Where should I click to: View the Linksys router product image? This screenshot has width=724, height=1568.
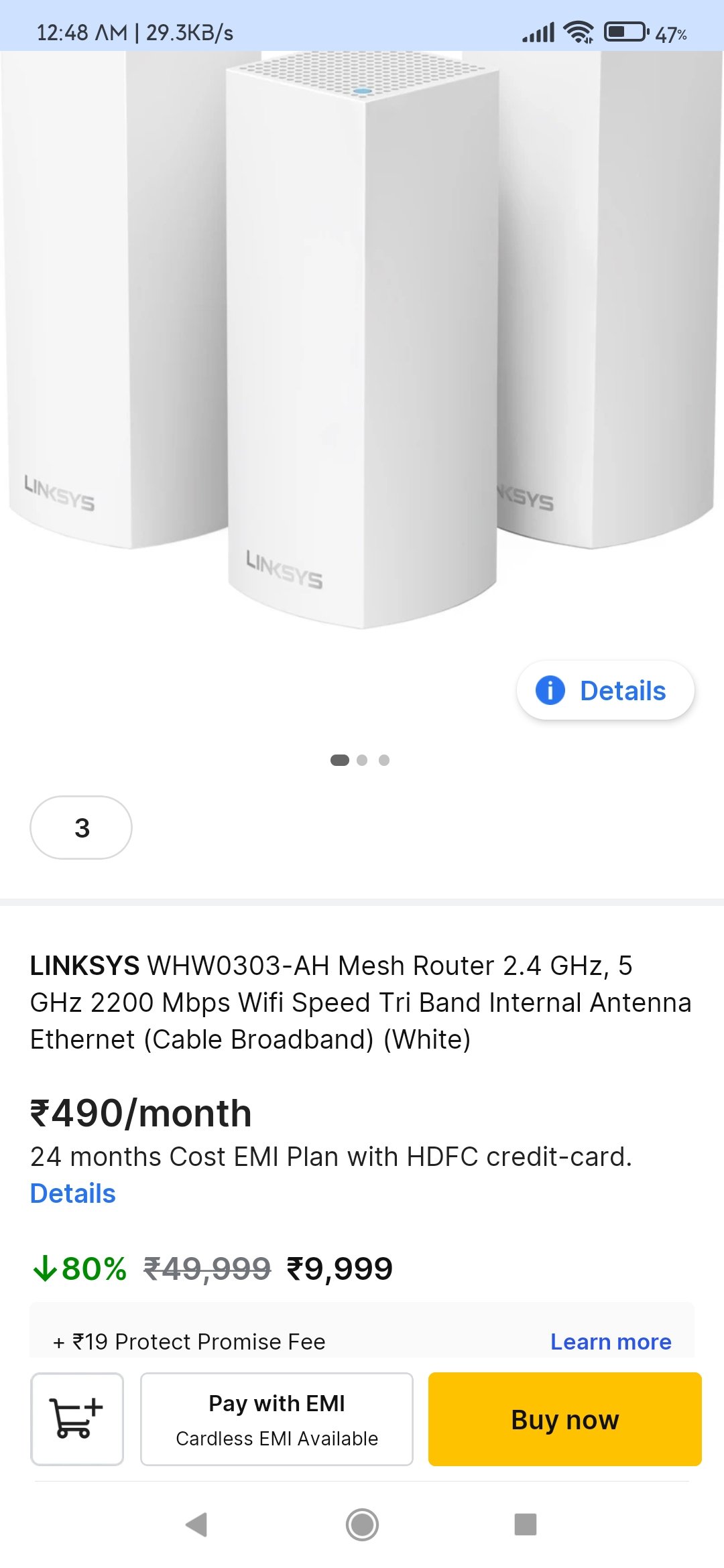pyautogui.click(x=362, y=342)
